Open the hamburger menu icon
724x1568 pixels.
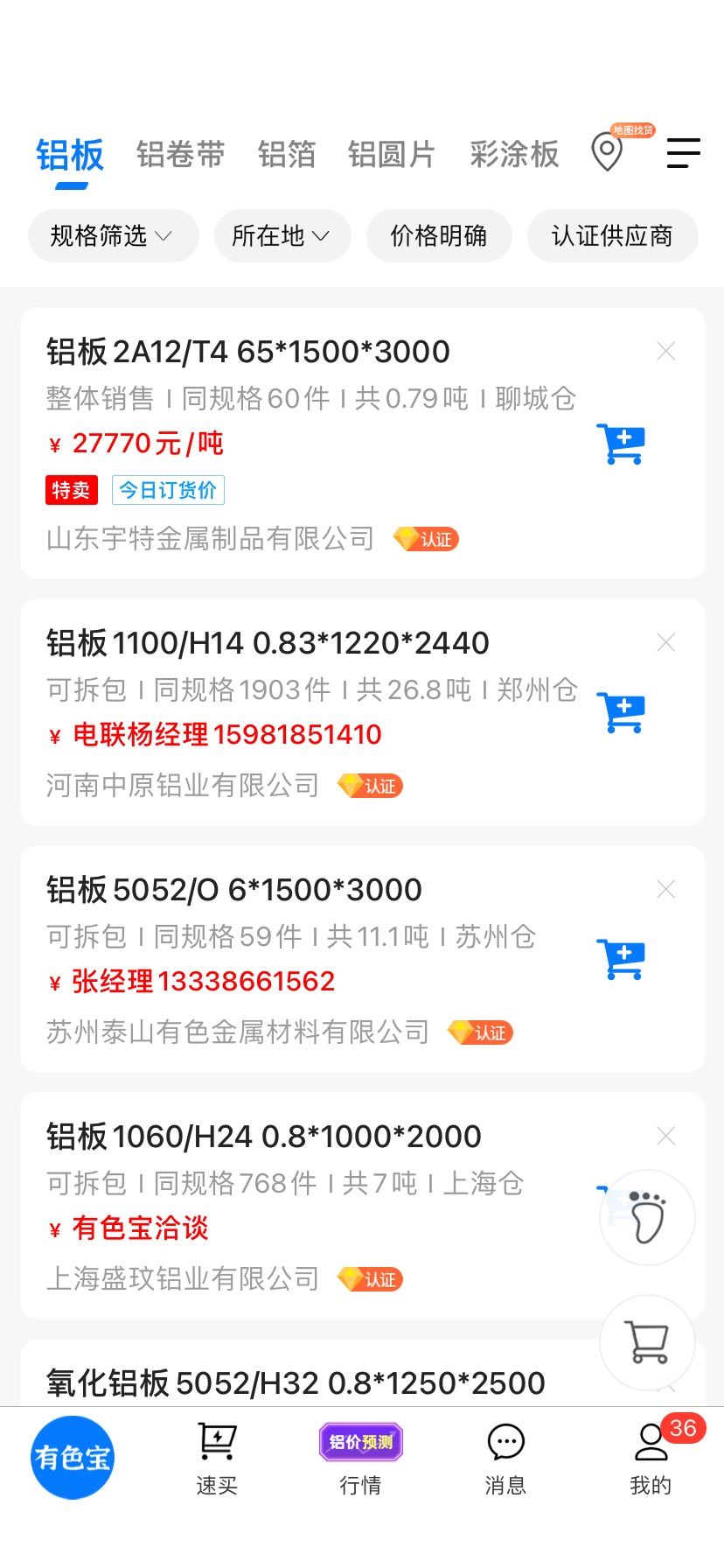click(683, 153)
